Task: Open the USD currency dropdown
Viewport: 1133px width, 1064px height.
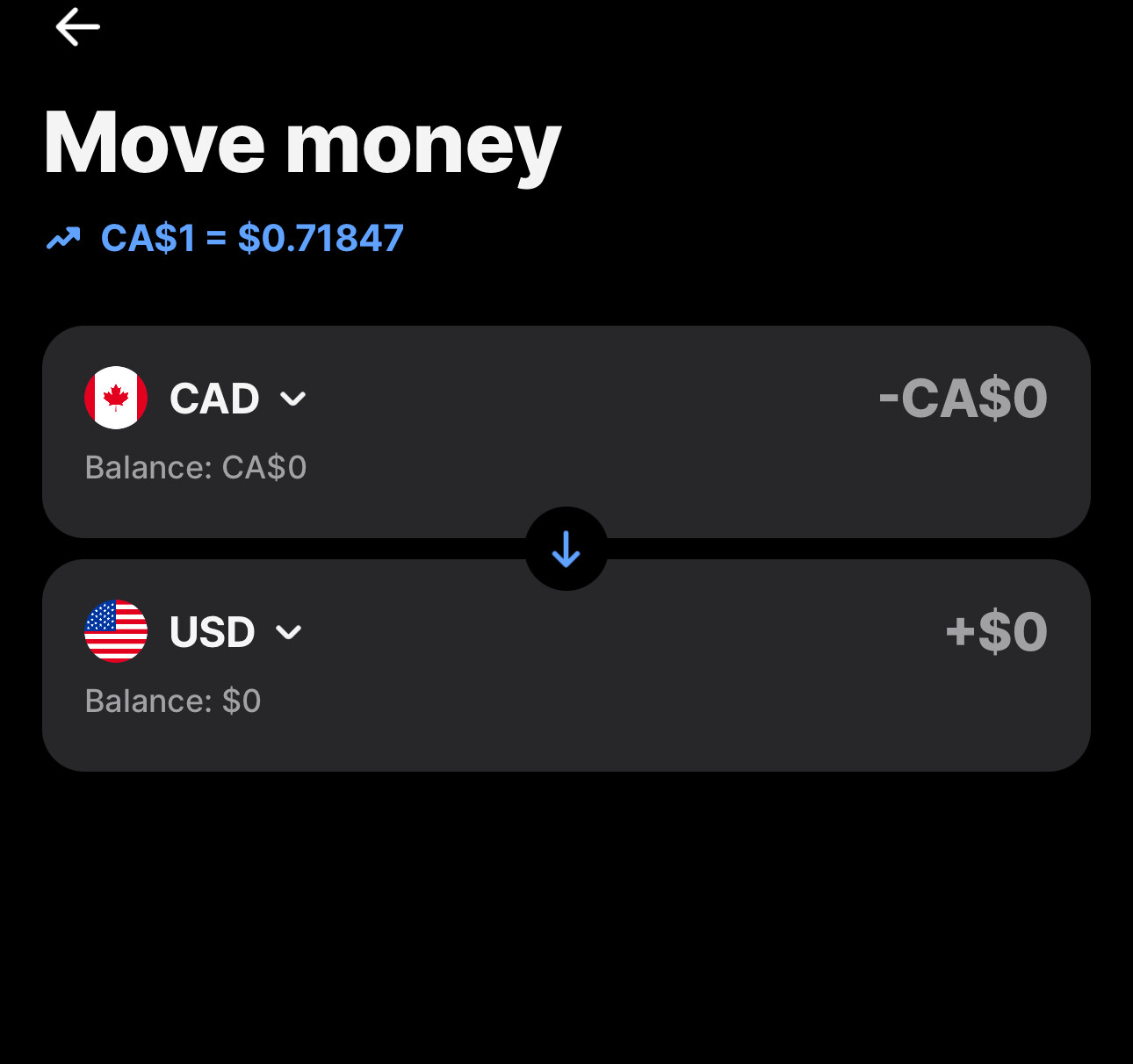Action: [235, 632]
